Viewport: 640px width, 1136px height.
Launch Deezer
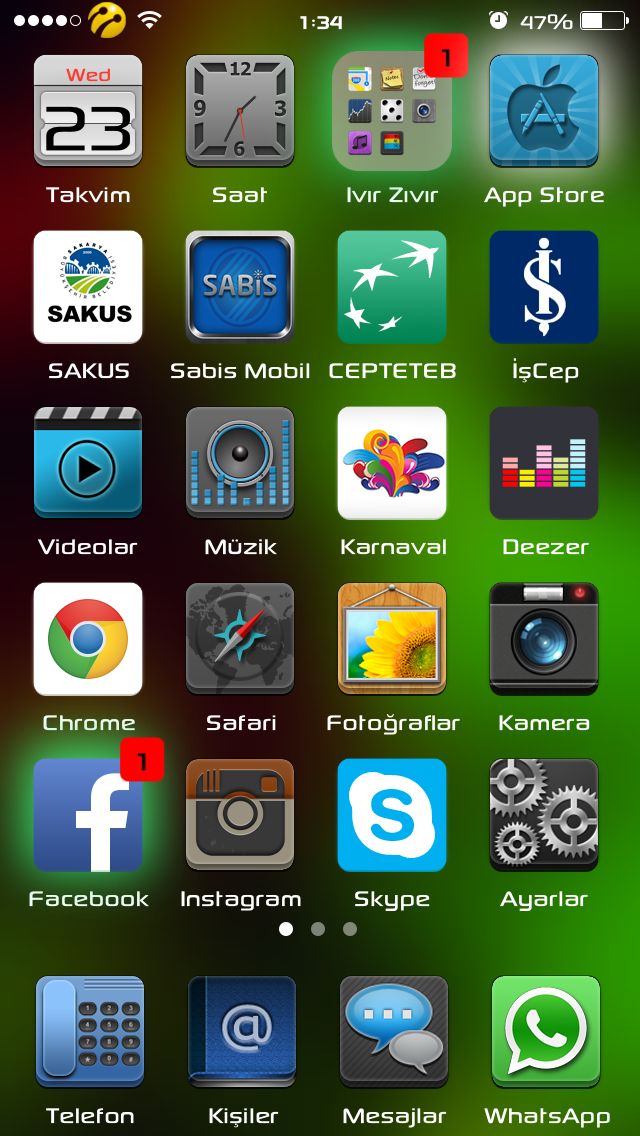pyautogui.click(x=544, y=463)
